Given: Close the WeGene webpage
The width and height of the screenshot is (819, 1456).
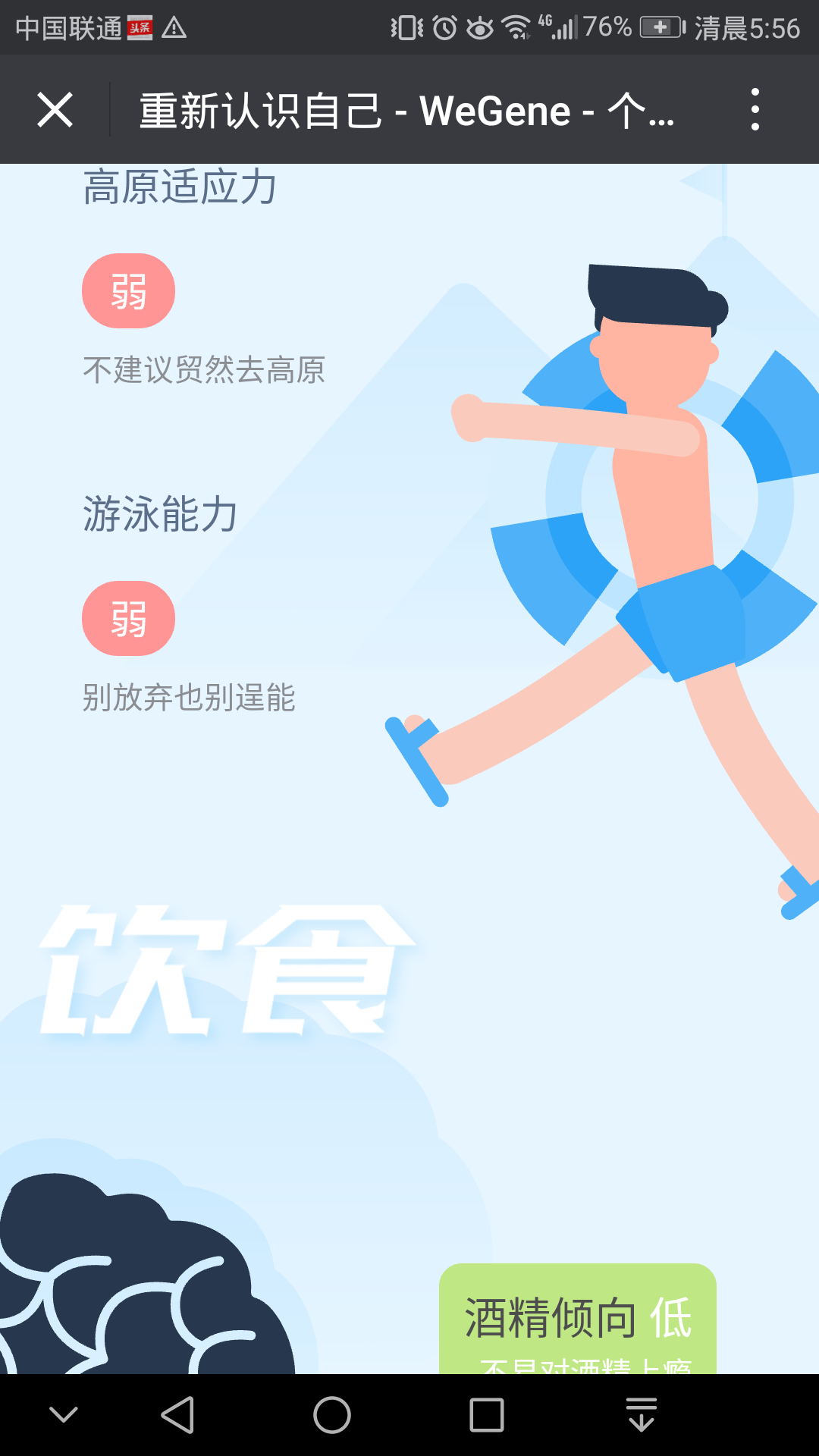Looking at the screenshot, I should click(55, 110).
